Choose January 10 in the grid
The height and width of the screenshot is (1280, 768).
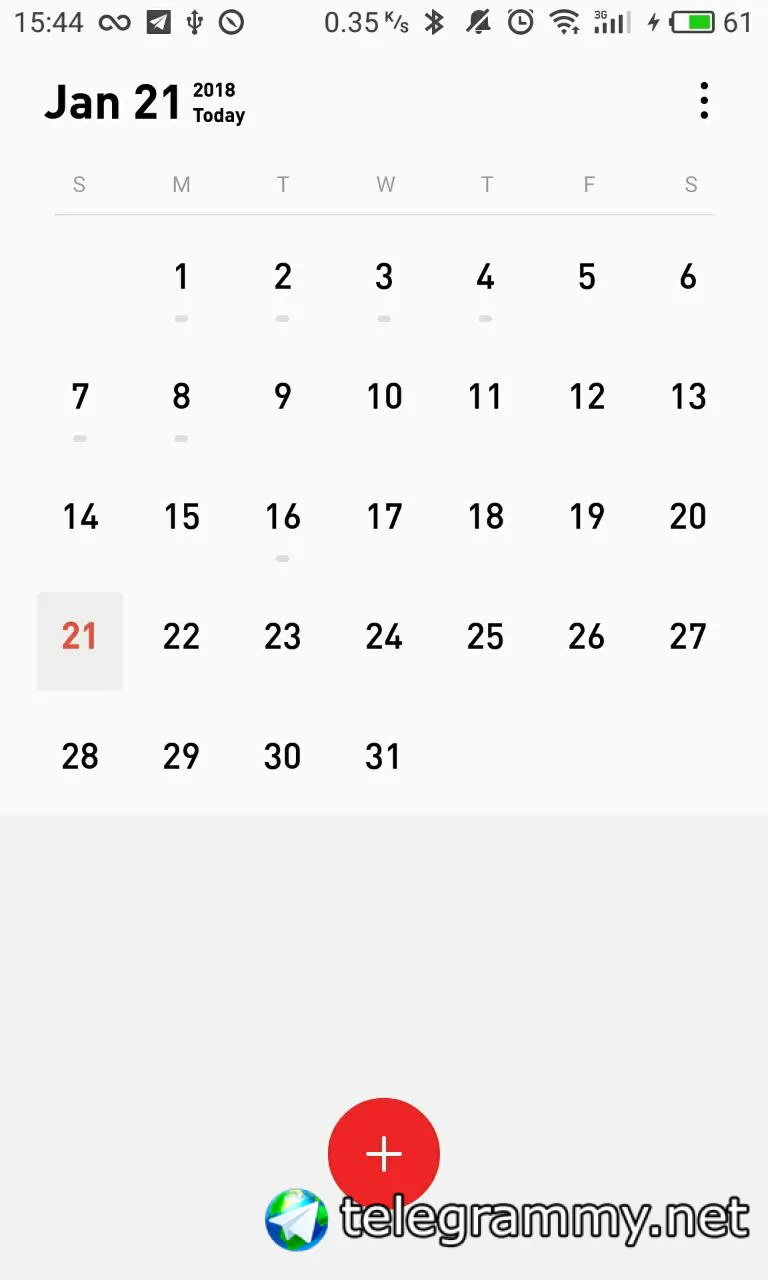click(384, 397)
